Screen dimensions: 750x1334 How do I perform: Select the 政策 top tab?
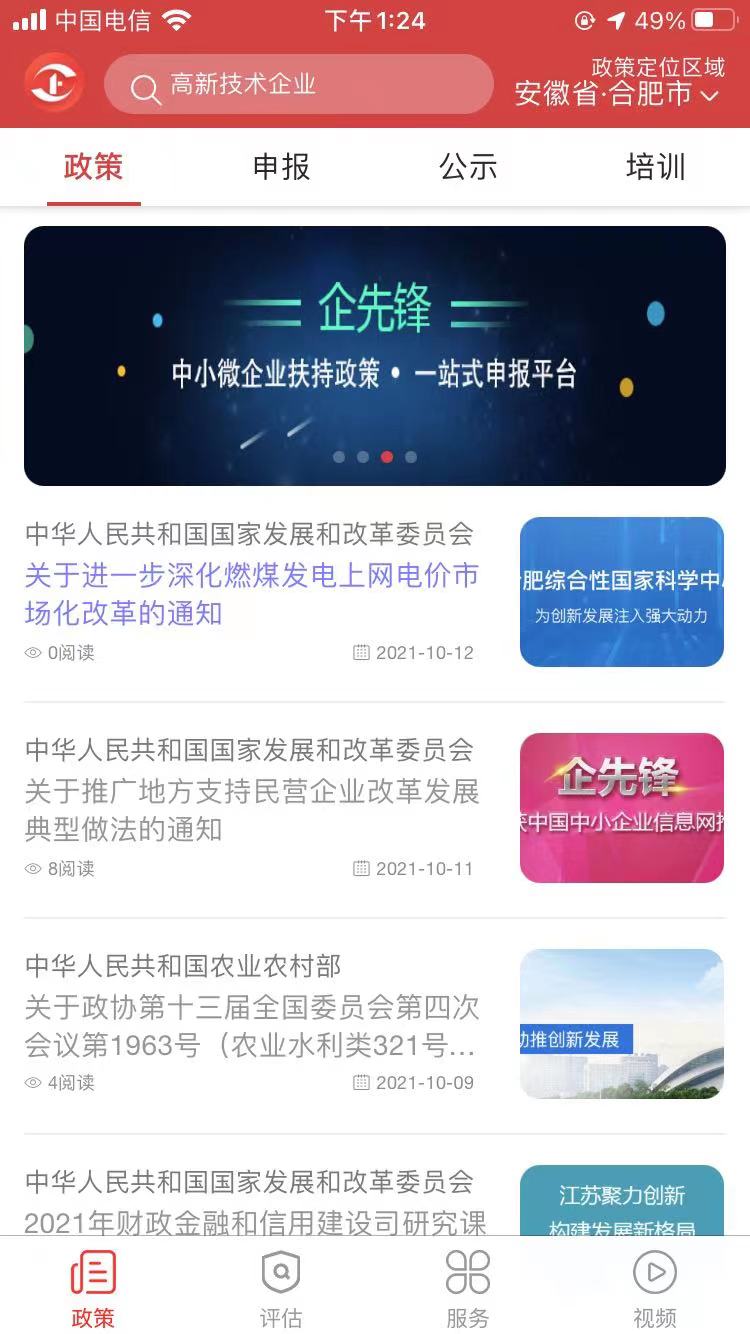pos(93,166)
